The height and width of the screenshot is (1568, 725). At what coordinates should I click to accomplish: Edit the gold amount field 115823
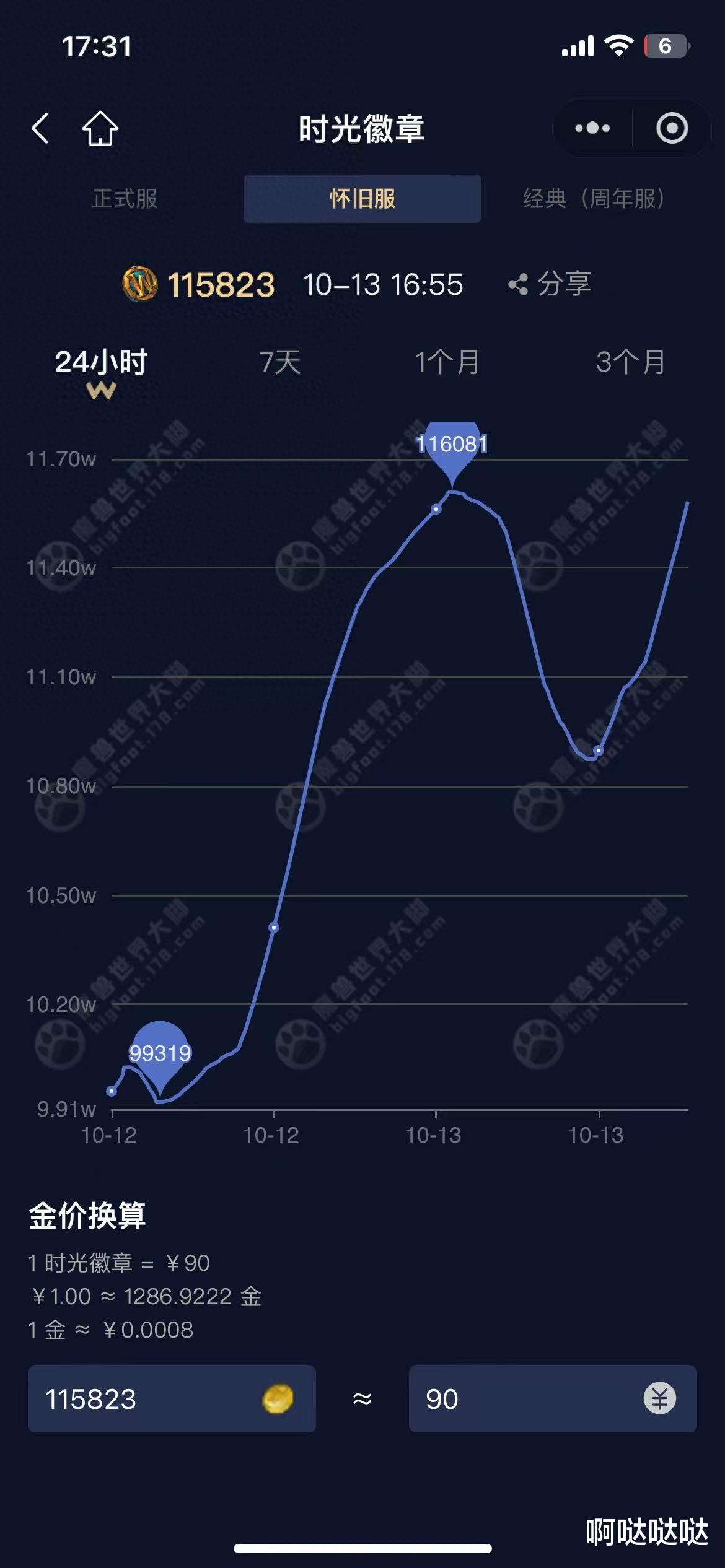click(x=172, y=1399)
